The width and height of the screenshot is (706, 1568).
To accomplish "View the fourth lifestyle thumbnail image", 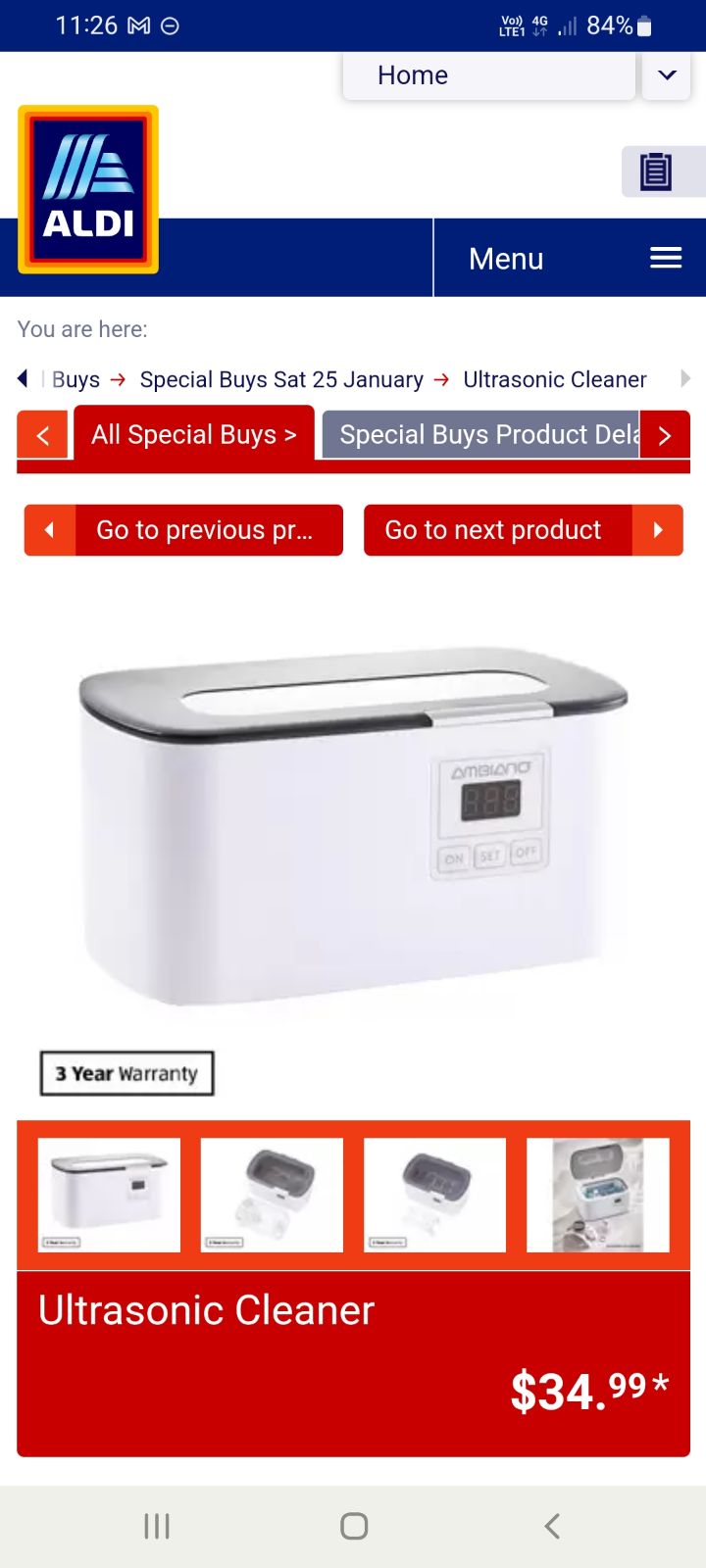I will pyautogui.click(x=597, y=1195).
